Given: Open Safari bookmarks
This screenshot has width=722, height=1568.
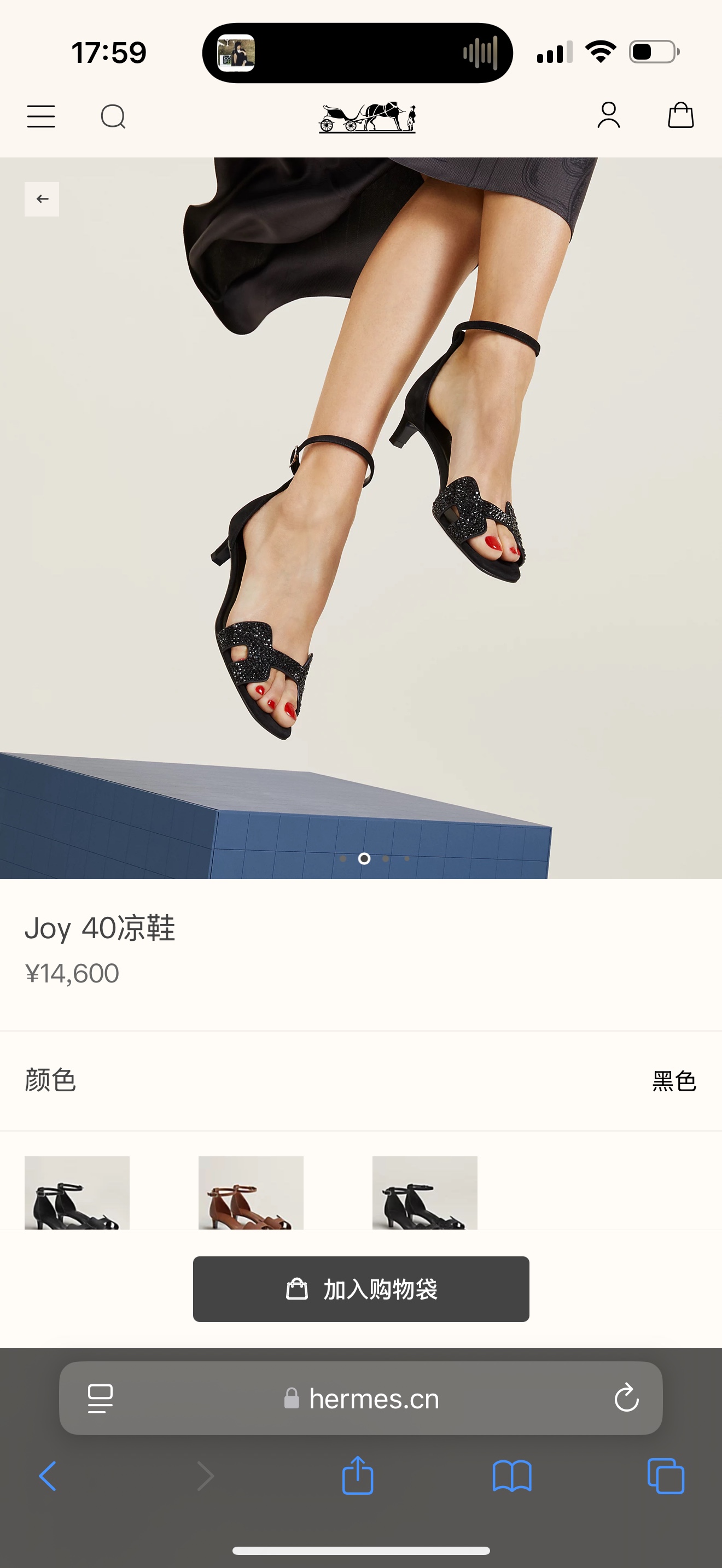Looking at the screenshot, I should point(511,1476).
